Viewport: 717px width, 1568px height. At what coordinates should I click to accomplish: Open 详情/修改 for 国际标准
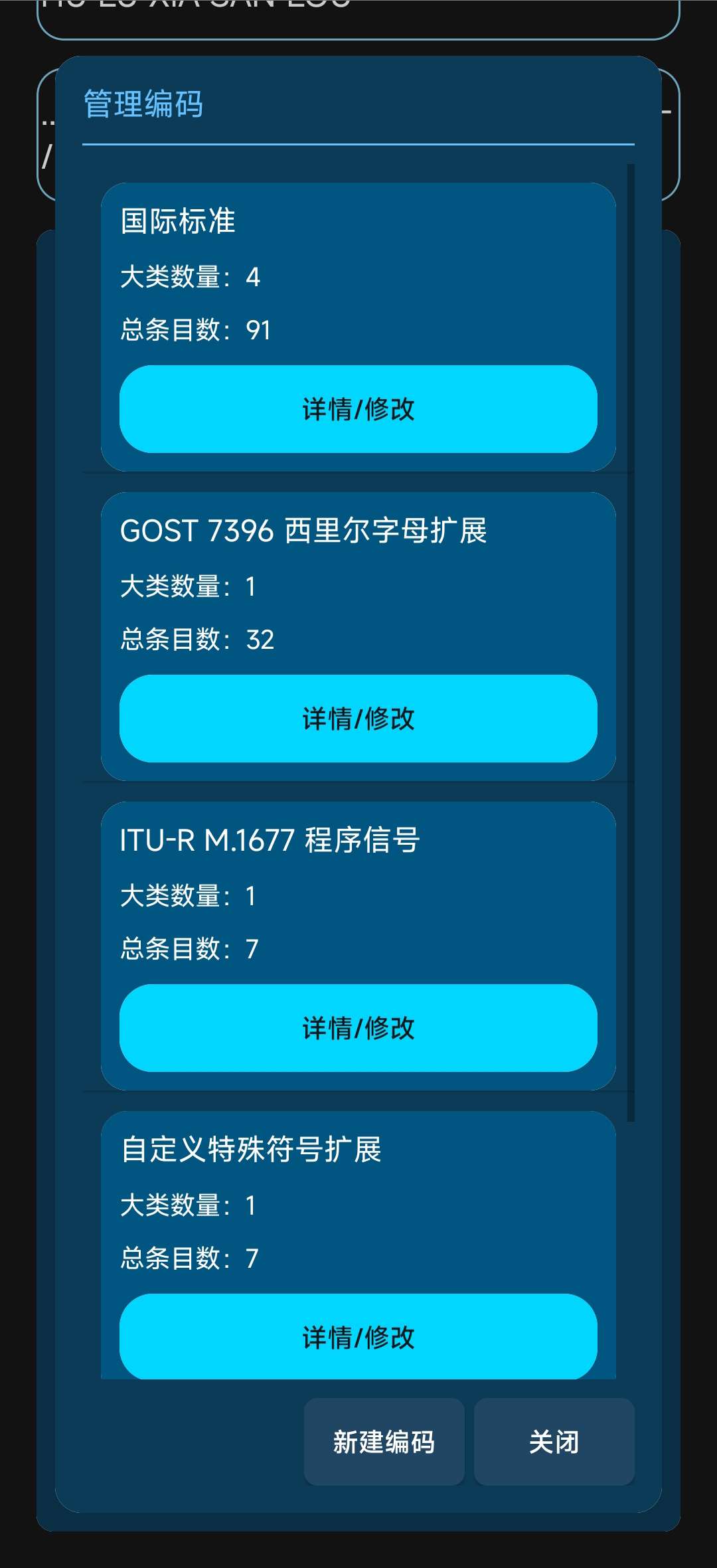358,409
